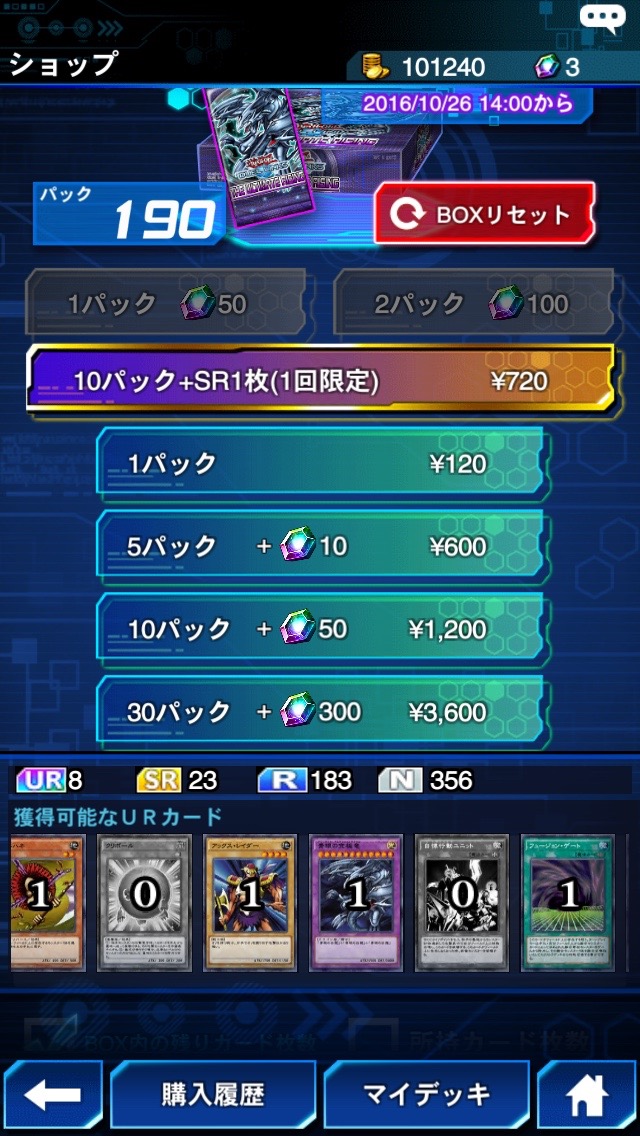The height and width of the screenshot is (1136, 640).
Task: Return to the home screen
Action: pyautogui.click(x=587, y=1095)
